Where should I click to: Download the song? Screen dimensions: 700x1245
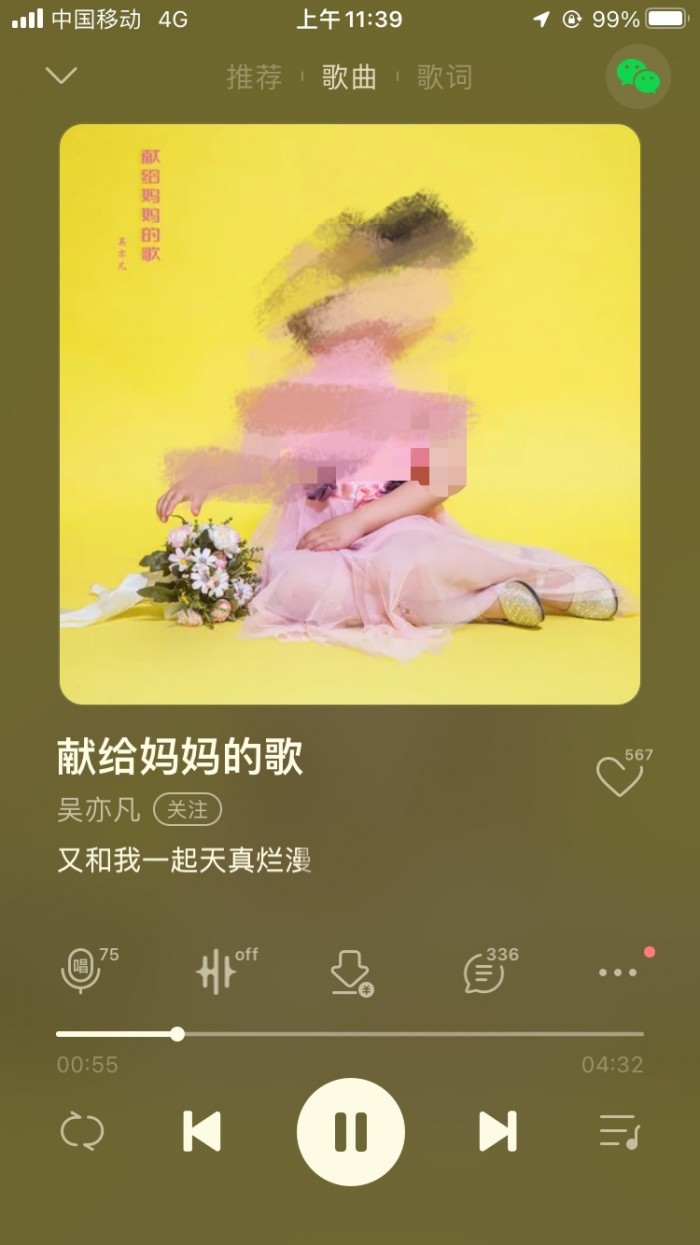(x=351, y=973)
